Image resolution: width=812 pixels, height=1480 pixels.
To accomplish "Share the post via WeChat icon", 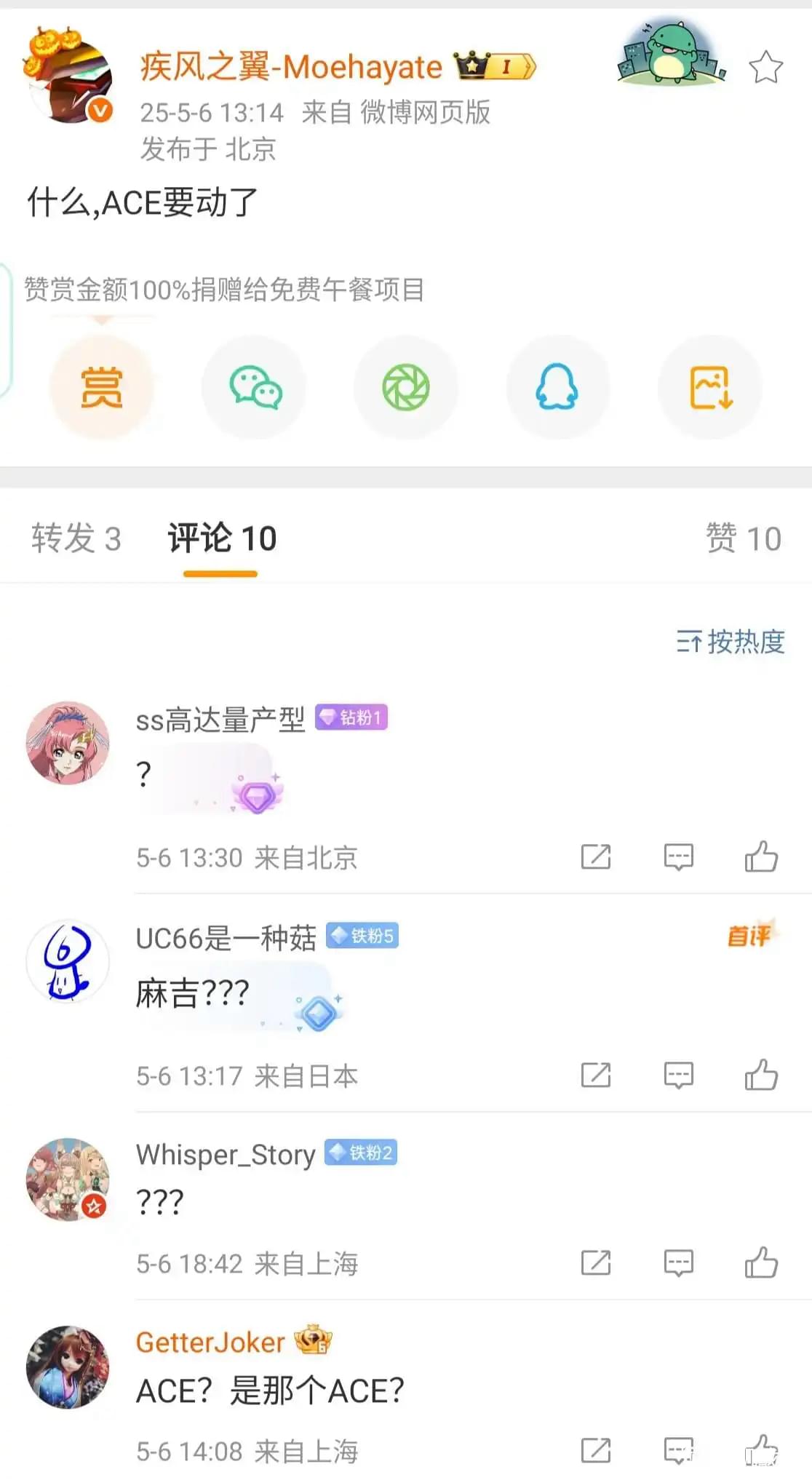I will (x=254, y=388).
